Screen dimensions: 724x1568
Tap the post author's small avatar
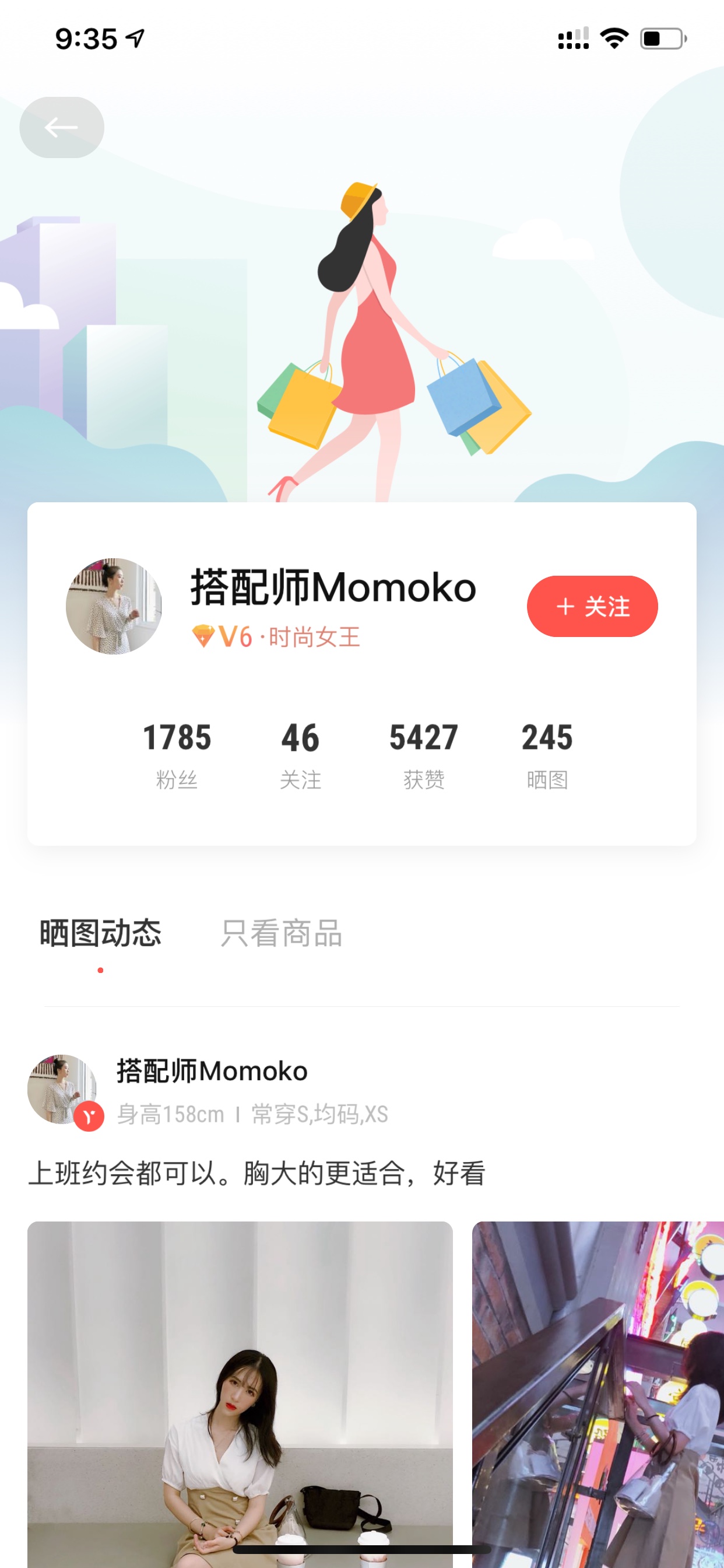pyautogui.click(x=63, y=1090)
